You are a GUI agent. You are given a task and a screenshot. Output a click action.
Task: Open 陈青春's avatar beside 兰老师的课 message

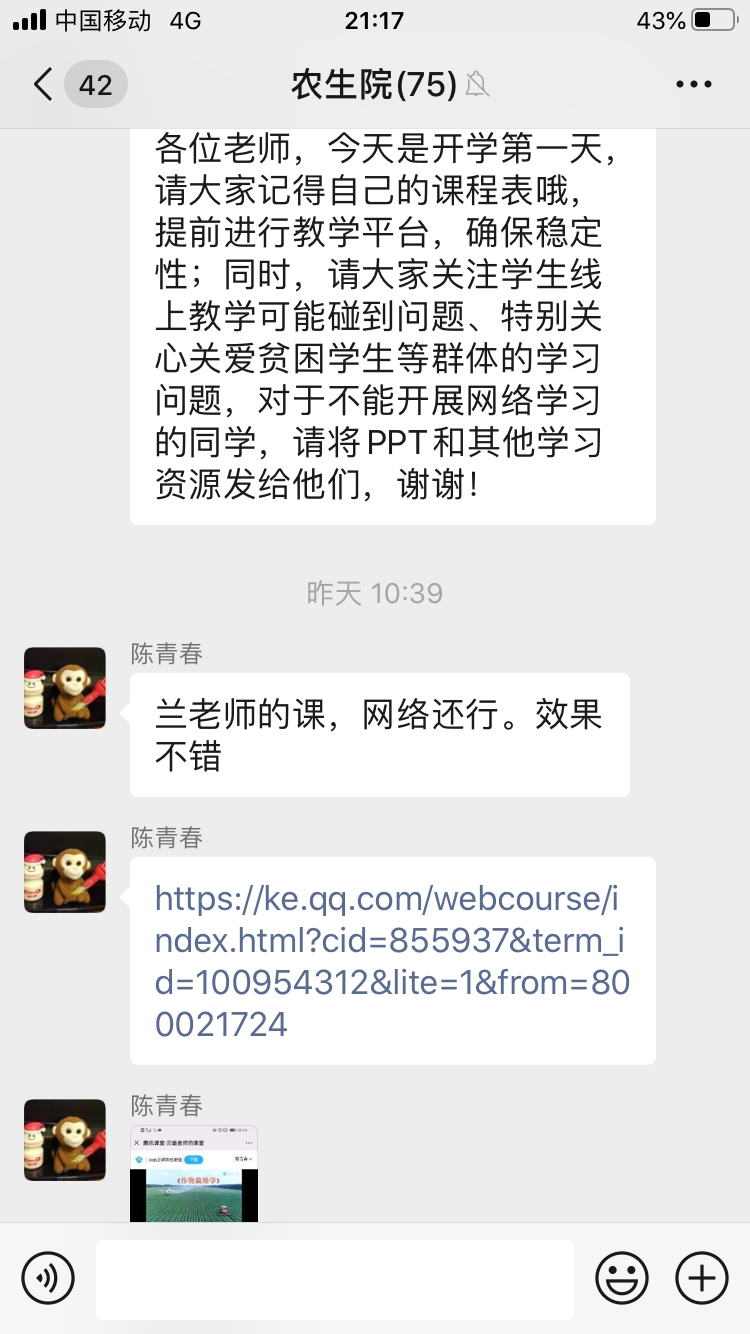pos(65,688)
